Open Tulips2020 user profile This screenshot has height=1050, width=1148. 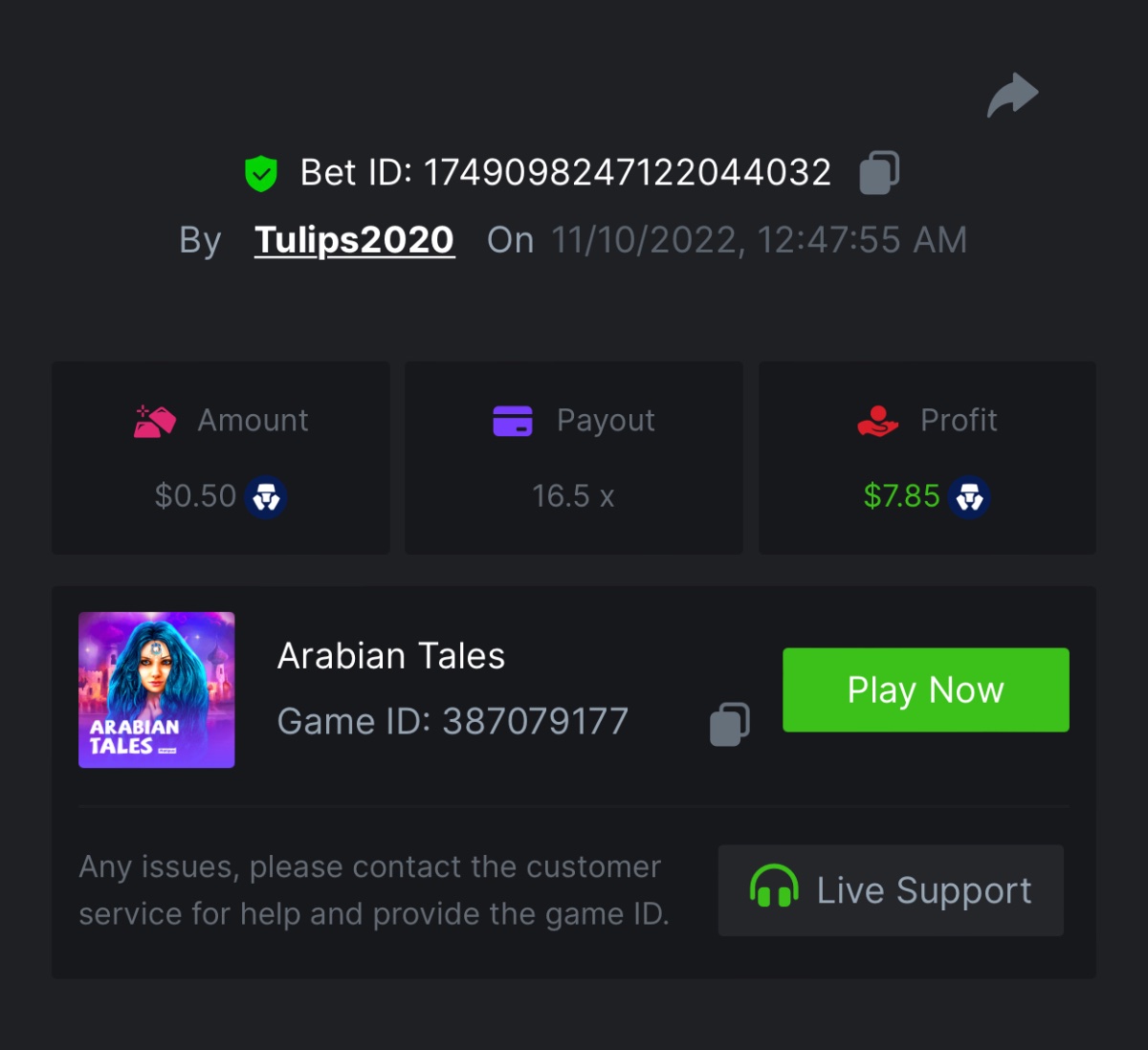[354, 240]
